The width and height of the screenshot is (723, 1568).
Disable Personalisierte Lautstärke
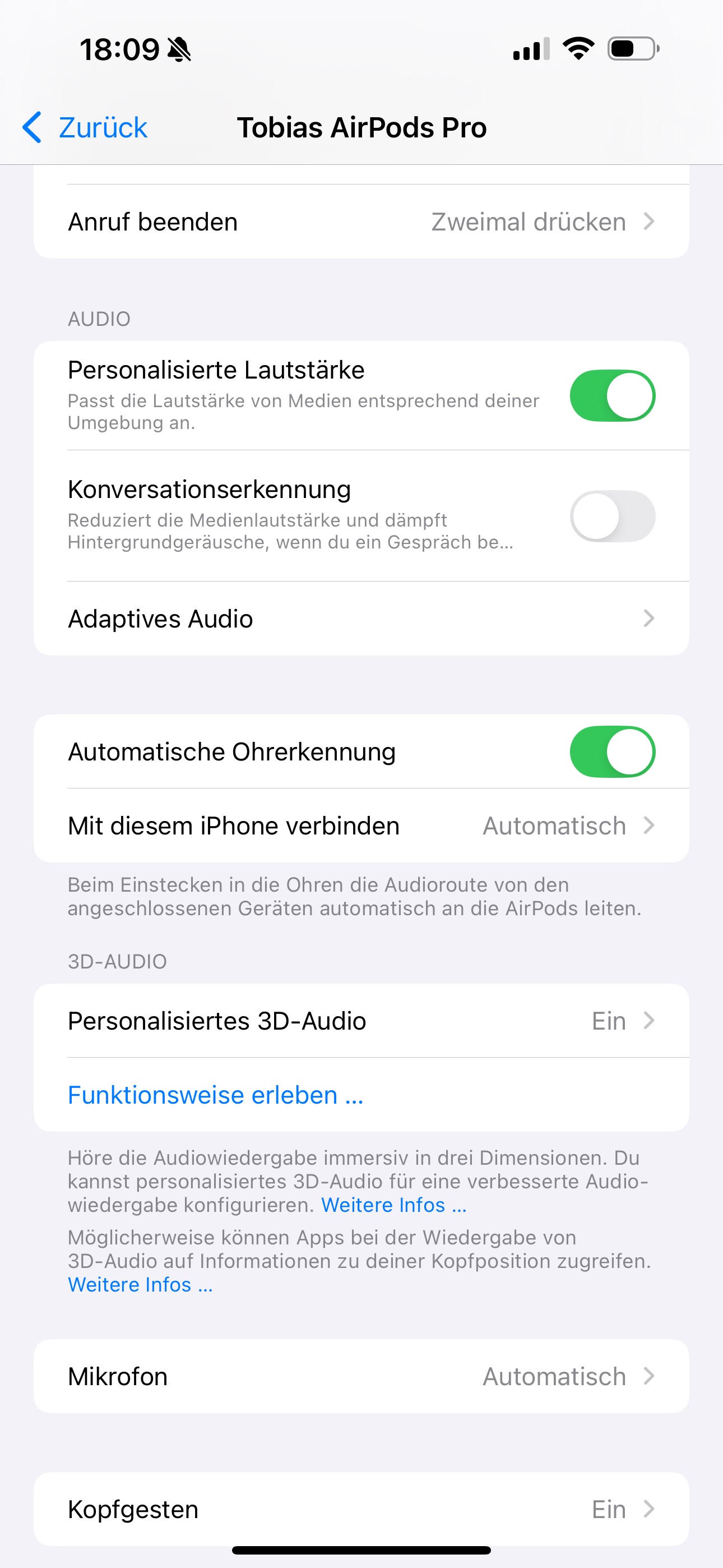coord(611,396)
